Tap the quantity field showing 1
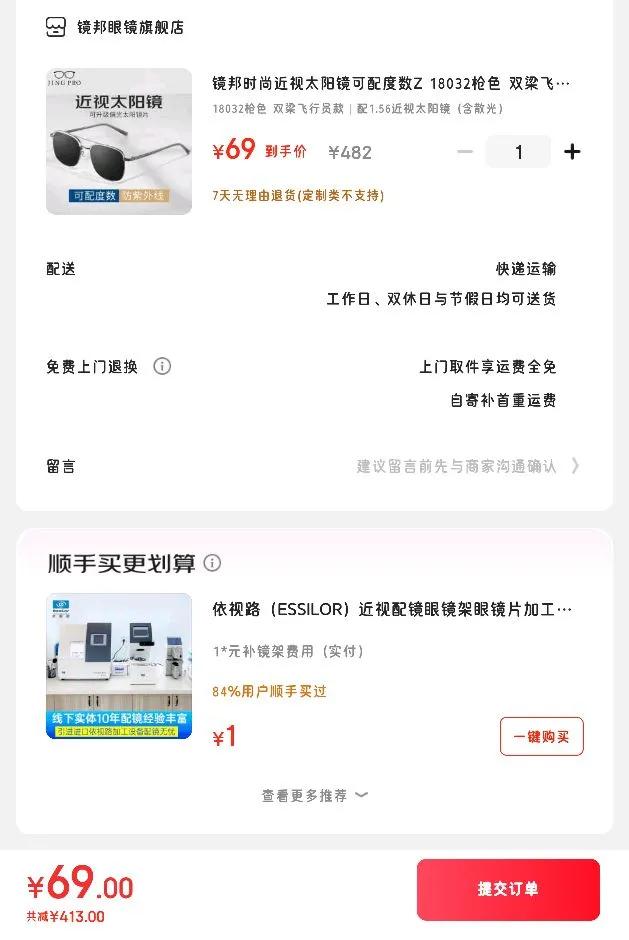Image resolution: width=629 pixels, height=940 pixels. click(x=518, y=152)
